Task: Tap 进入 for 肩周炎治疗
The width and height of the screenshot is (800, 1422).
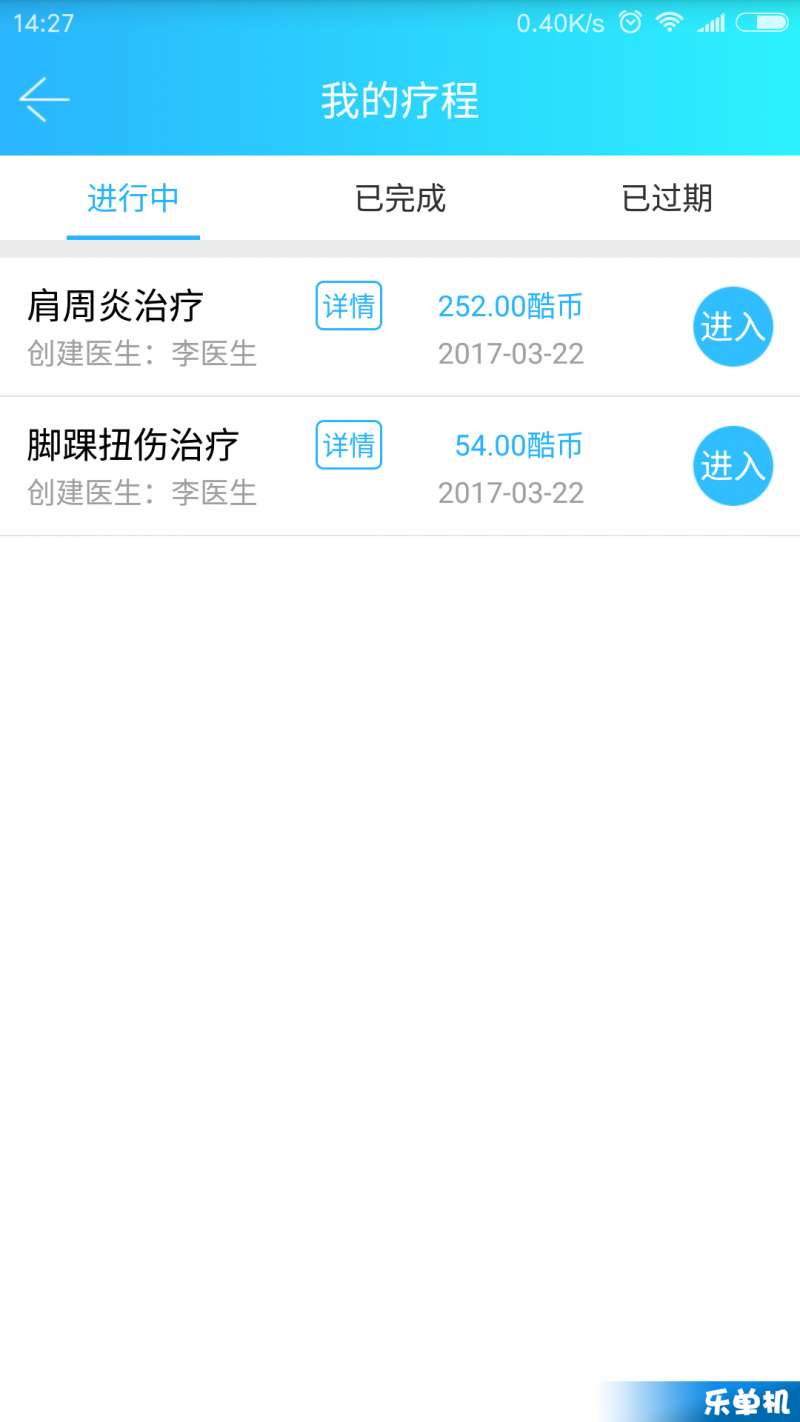Action: pos(733,327)
